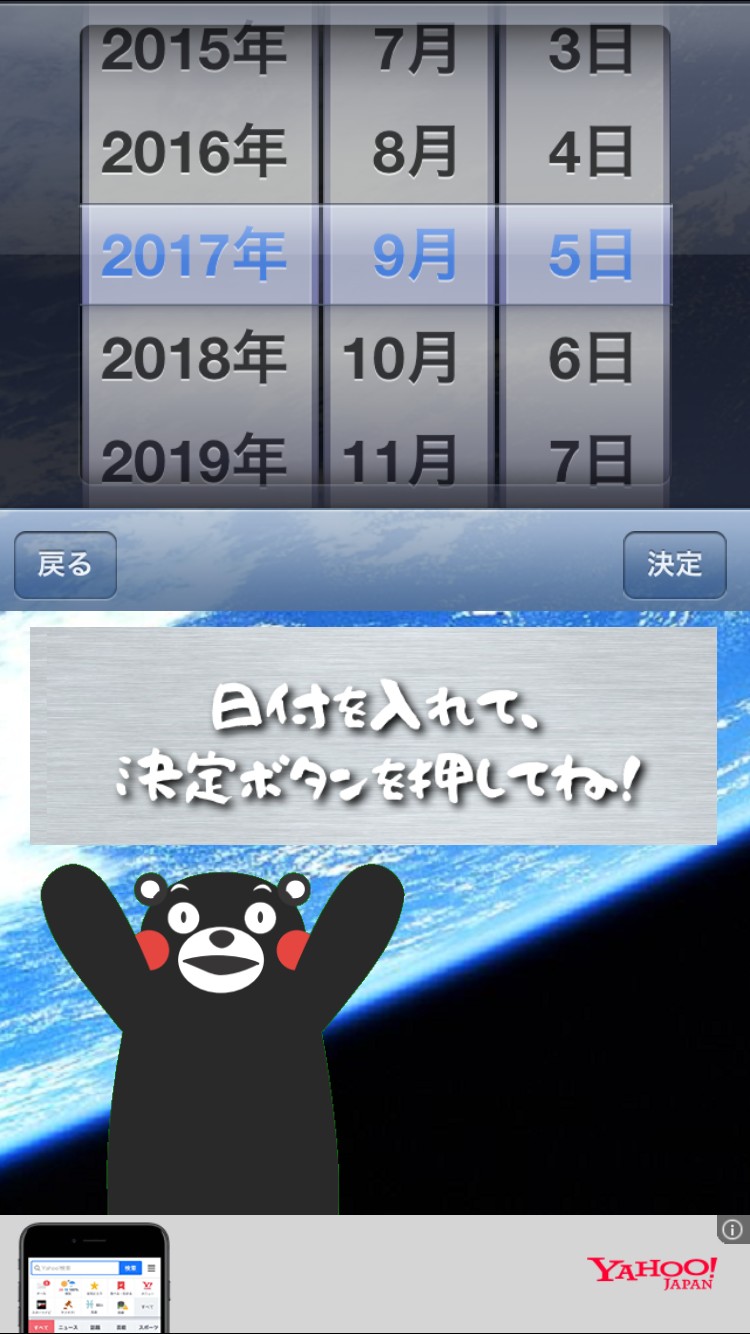Choose 2019年 in the year picker
This screenshot has width=750, height=1334.
click(x=194, y=460)
